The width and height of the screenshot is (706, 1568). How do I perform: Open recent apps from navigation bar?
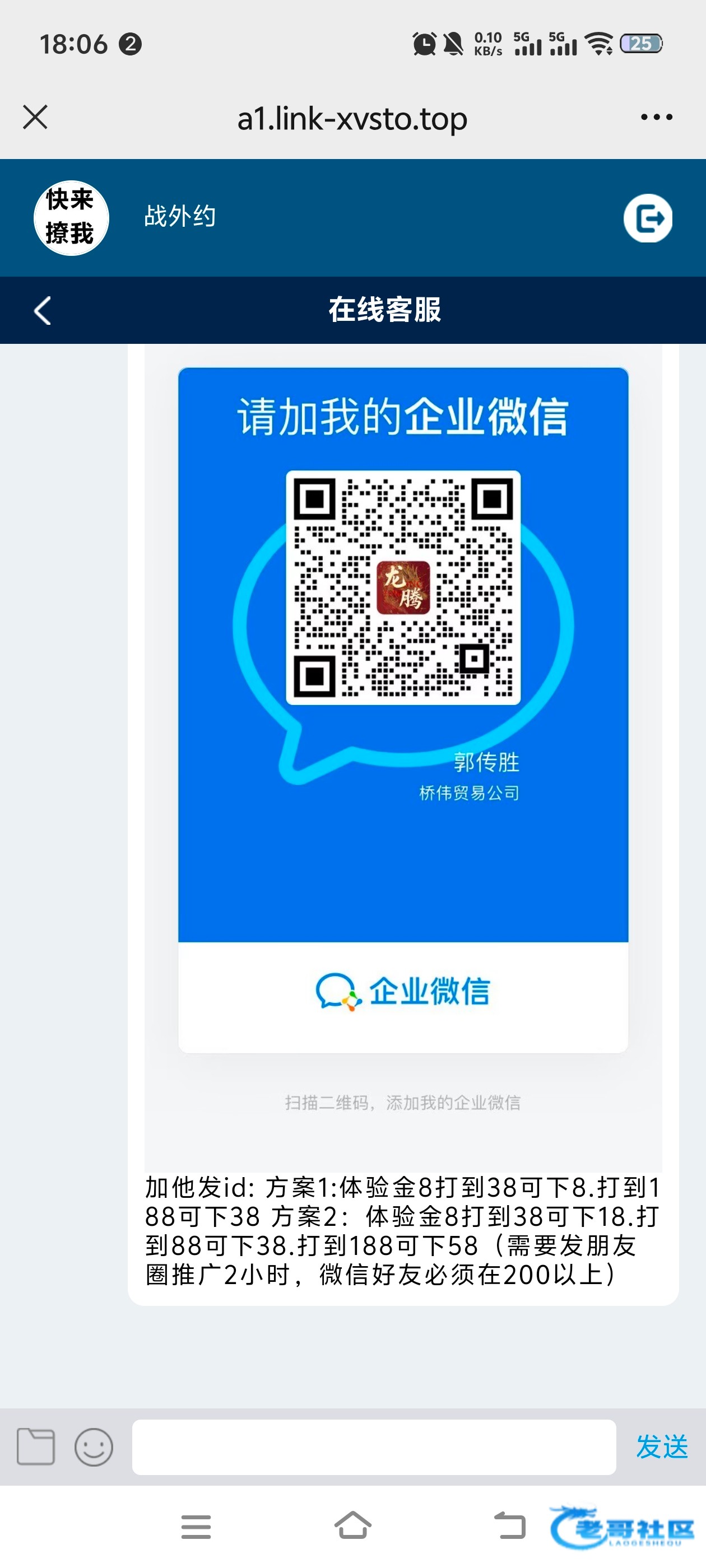click(x=196, y=1527)
